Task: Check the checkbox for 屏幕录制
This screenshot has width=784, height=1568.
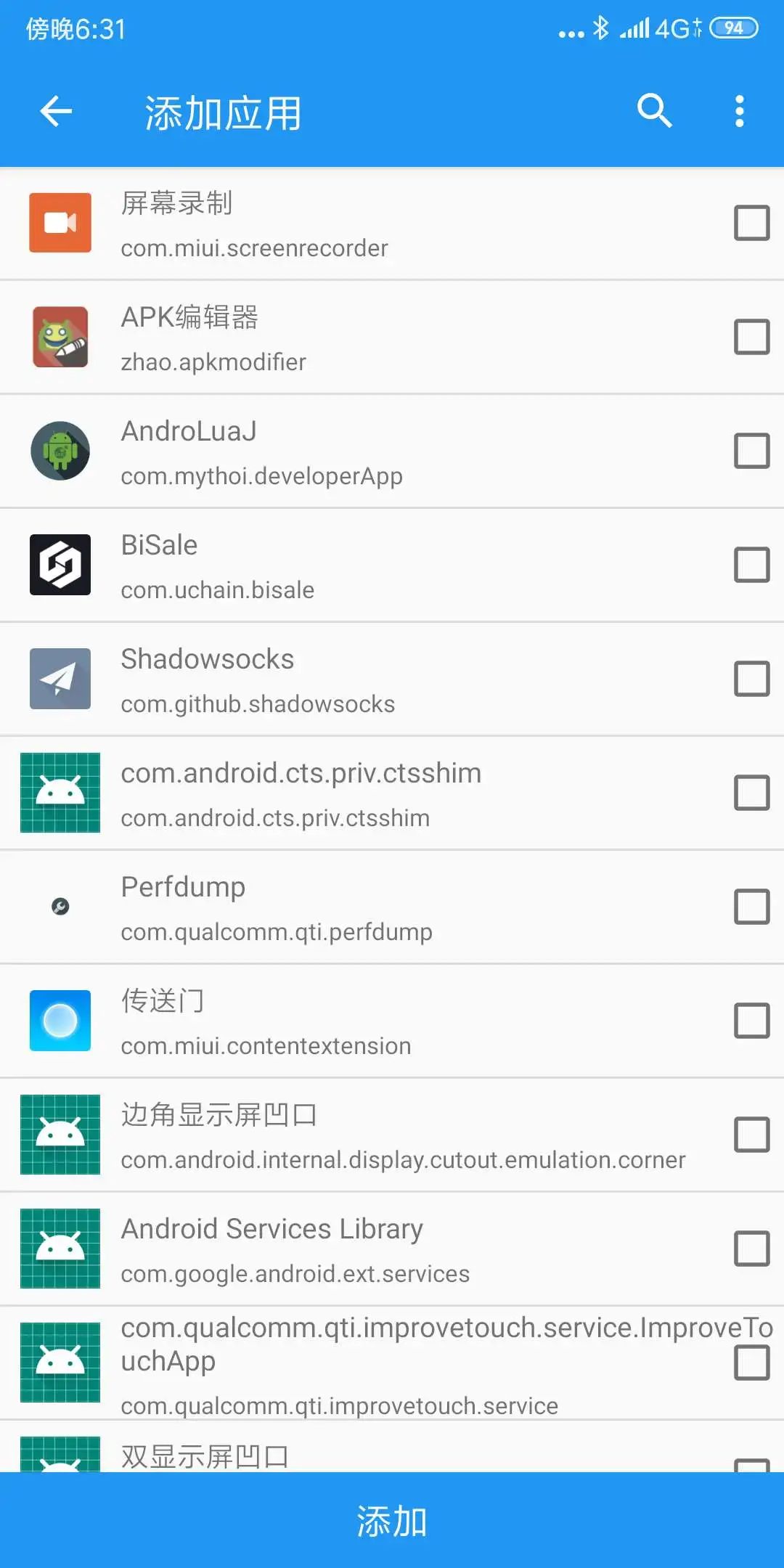Action: point(751,221)
